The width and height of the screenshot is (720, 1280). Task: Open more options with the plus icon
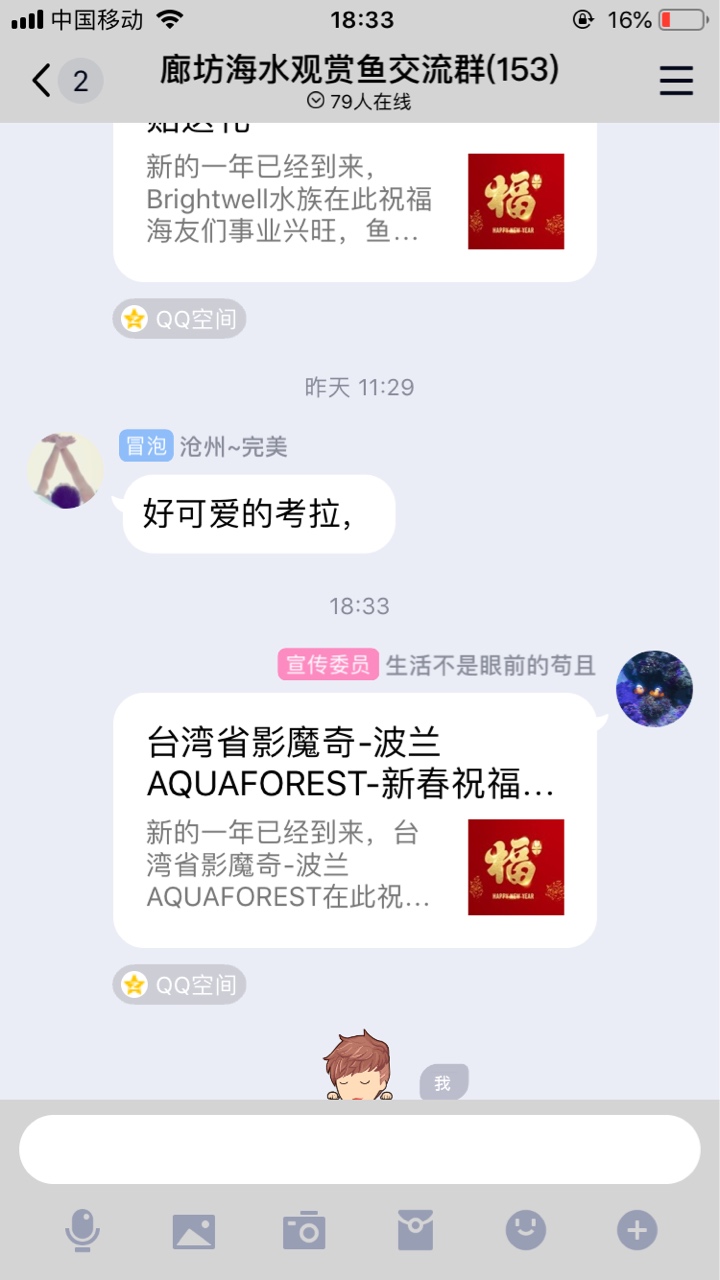tap(637, 1230)
